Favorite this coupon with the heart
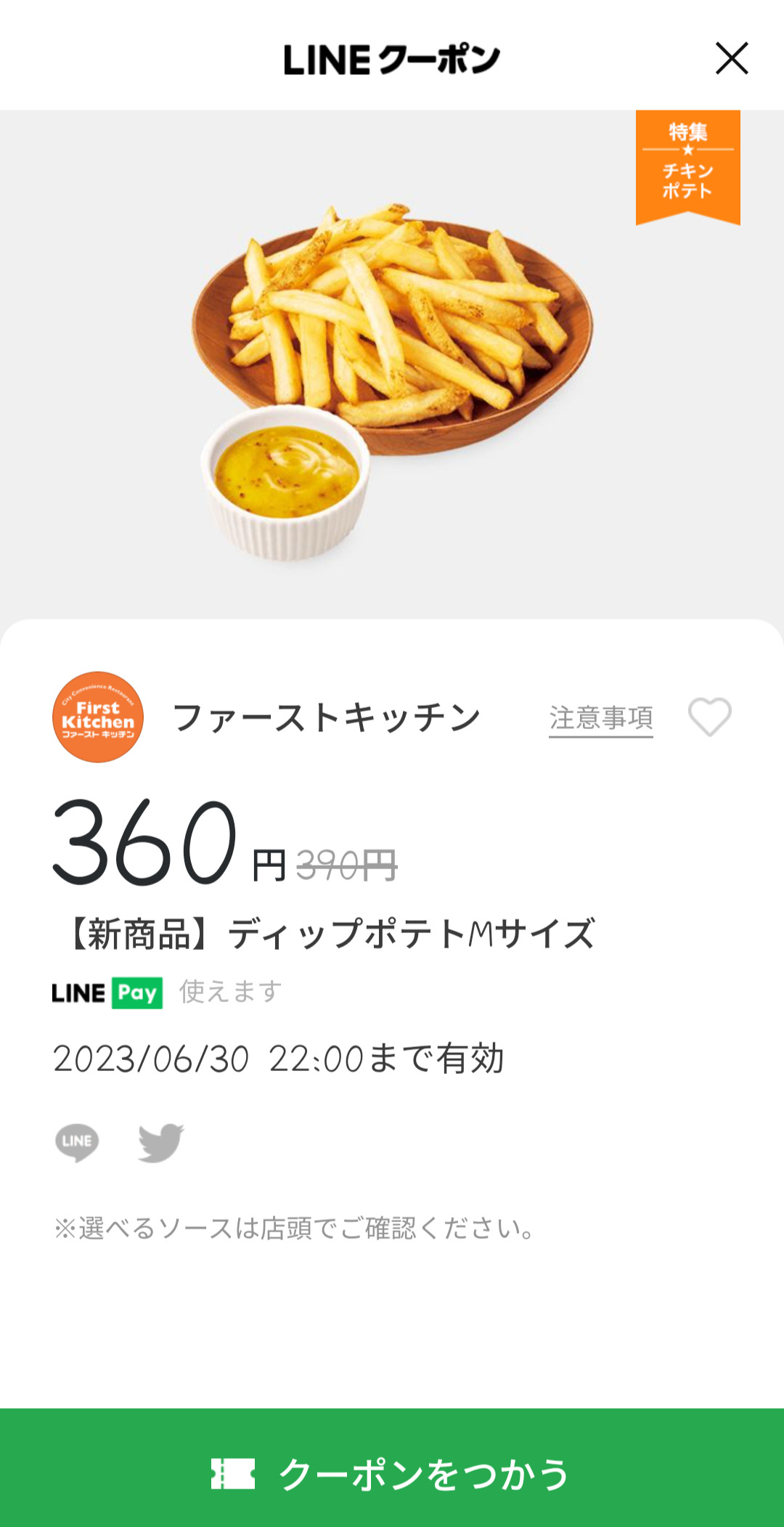784x1527 pixels. point(709,717)
